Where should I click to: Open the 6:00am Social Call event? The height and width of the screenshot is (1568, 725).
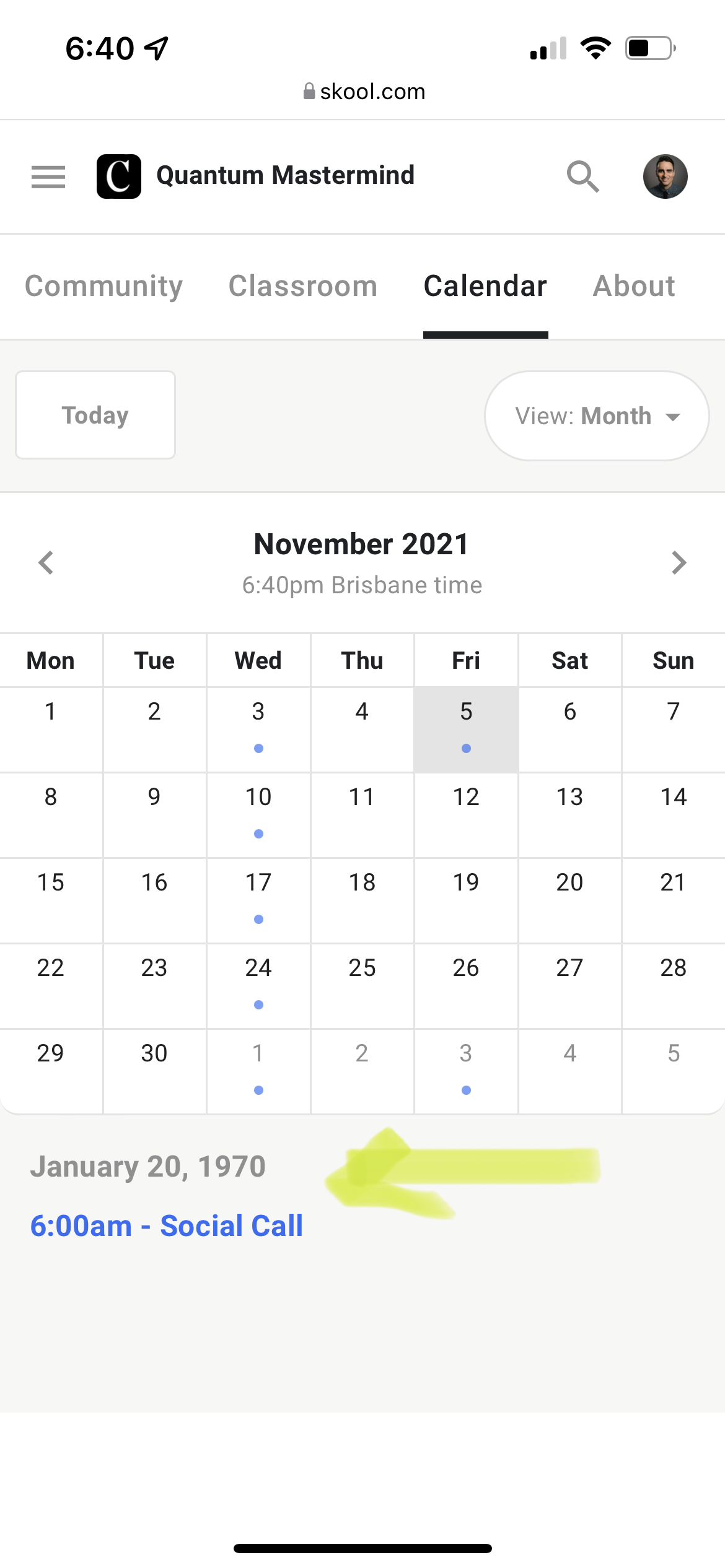(167, 1225)
